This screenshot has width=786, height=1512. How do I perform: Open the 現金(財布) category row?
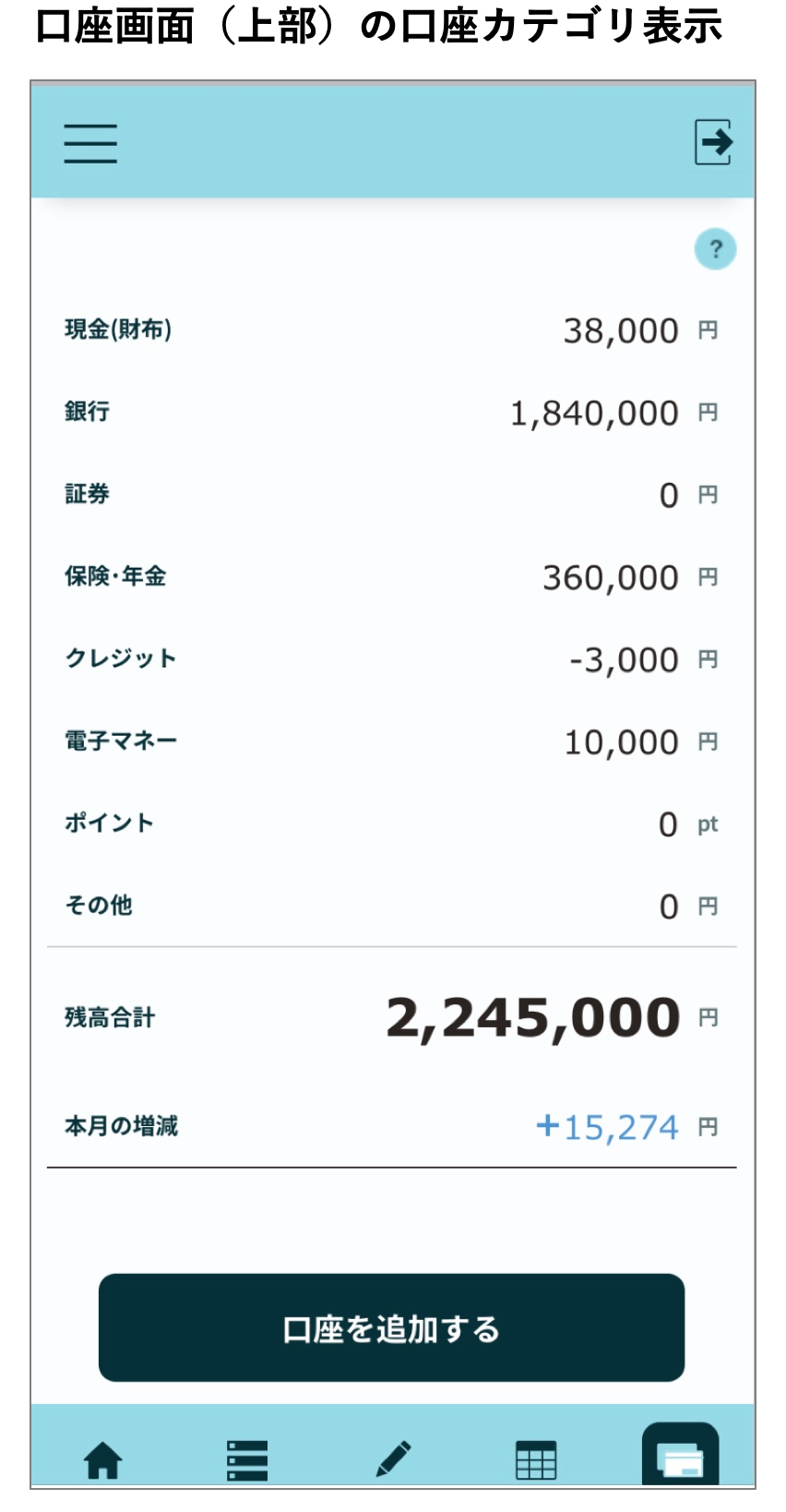point(391,330)
